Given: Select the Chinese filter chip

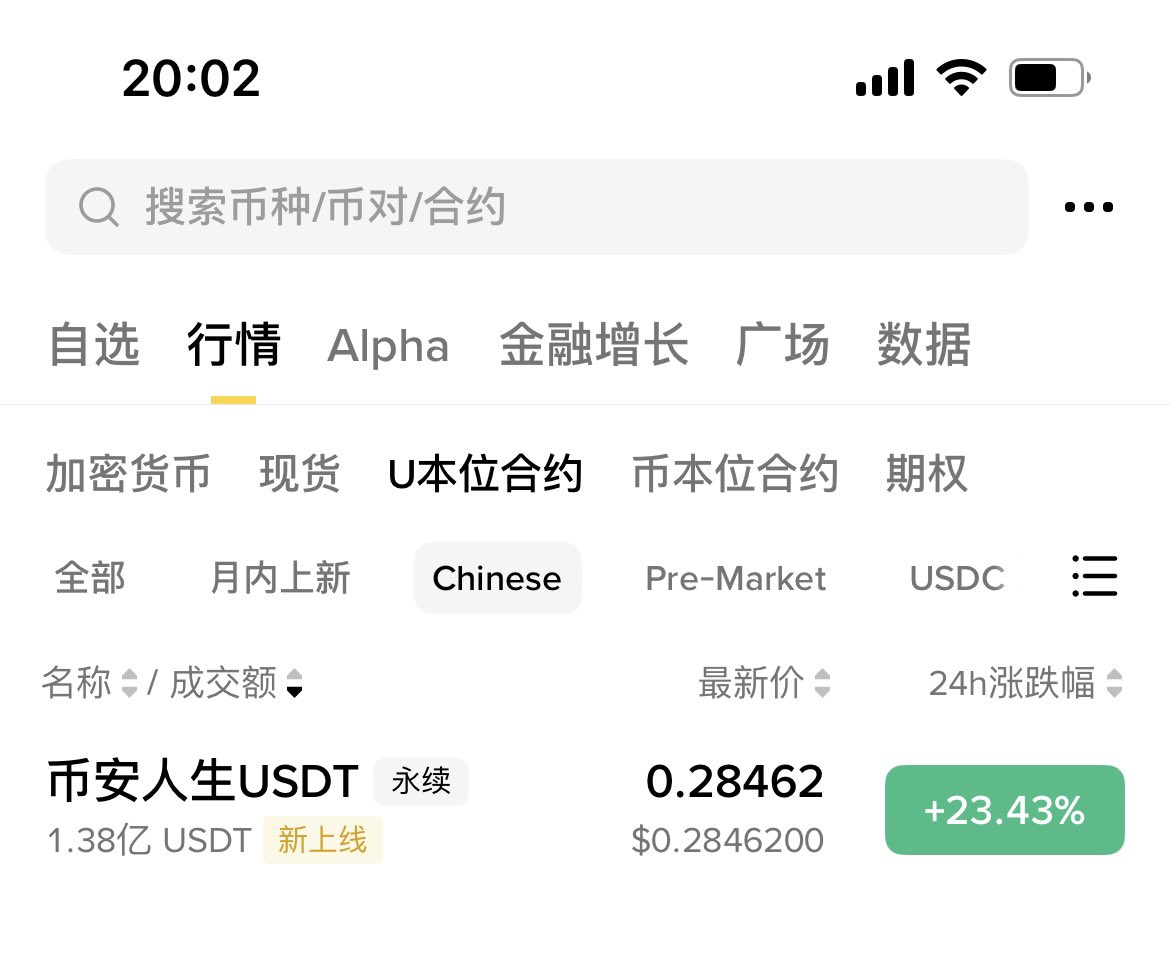Looking at the screenshot, I should 497,578.
